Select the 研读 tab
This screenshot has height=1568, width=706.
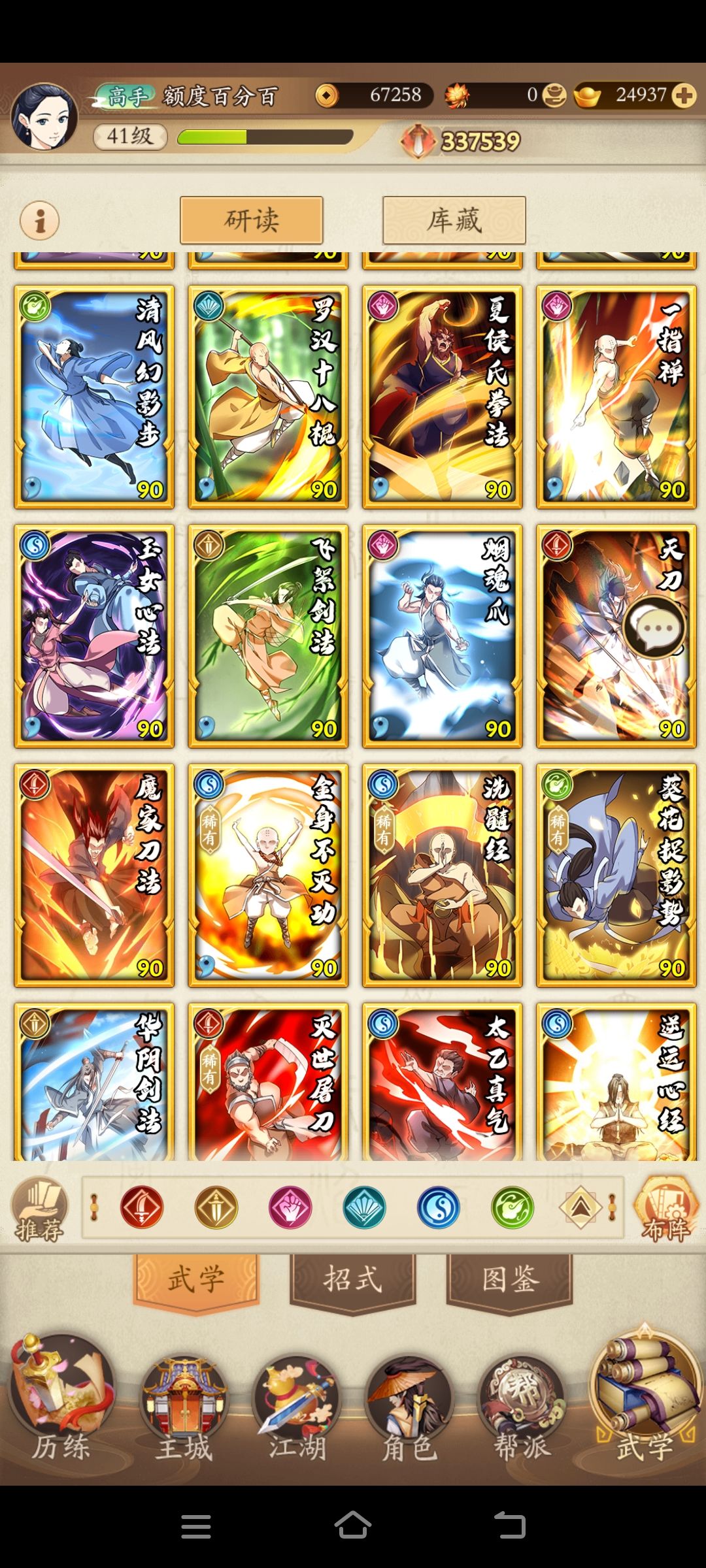pos(252,220)
